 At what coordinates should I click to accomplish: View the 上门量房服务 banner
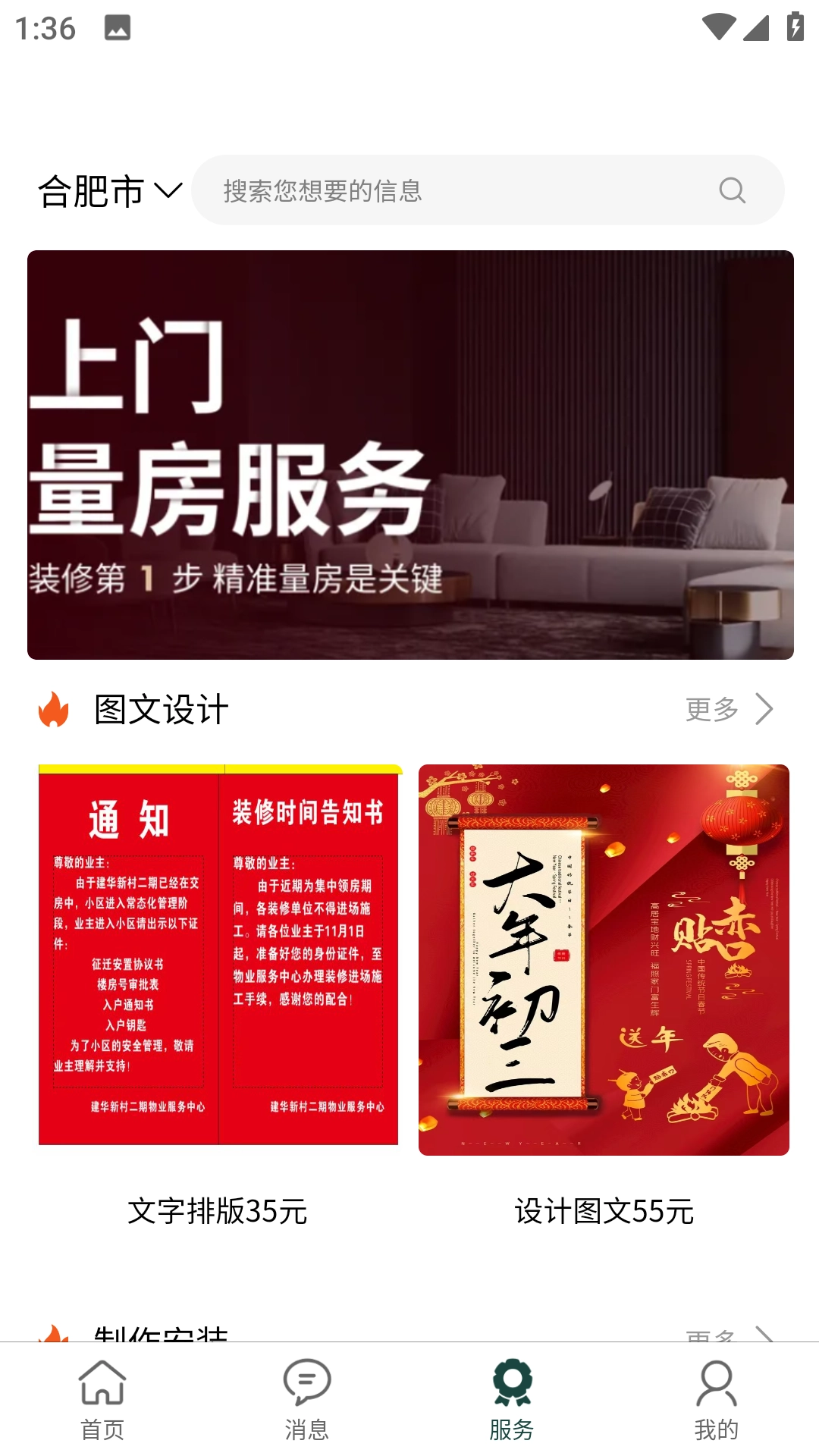point(409,453)
